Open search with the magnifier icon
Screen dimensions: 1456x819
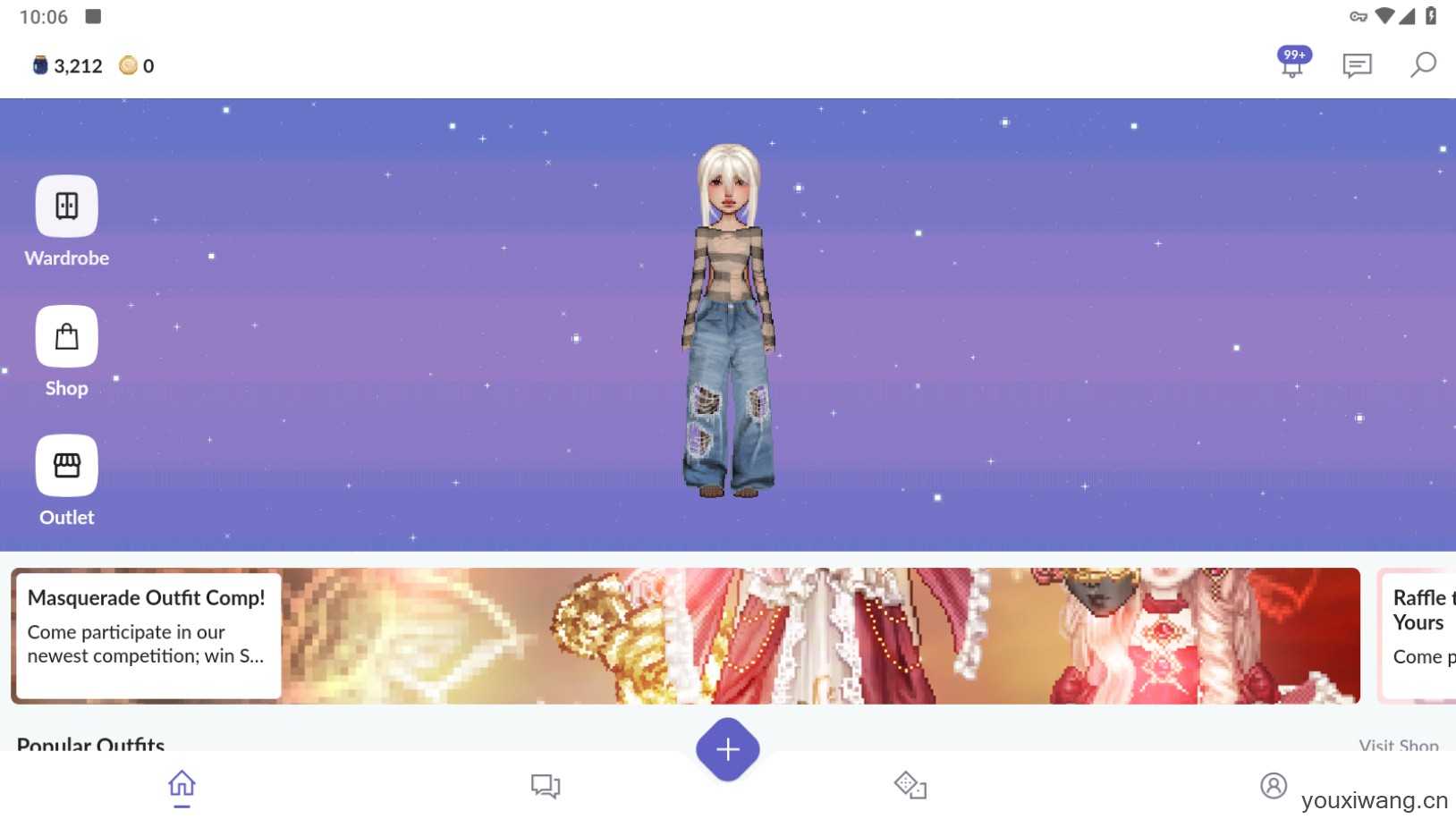click(1422, 64)
